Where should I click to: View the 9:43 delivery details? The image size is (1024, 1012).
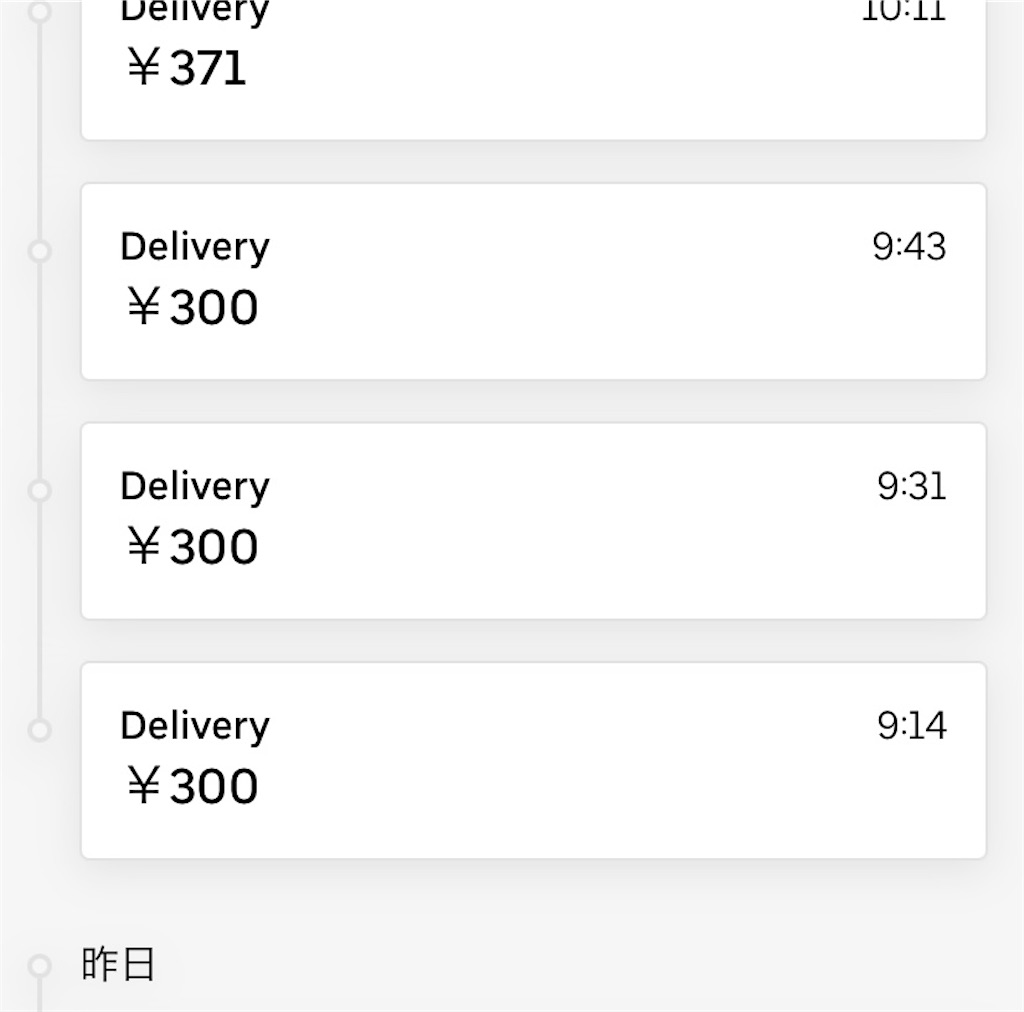(533, 281)
